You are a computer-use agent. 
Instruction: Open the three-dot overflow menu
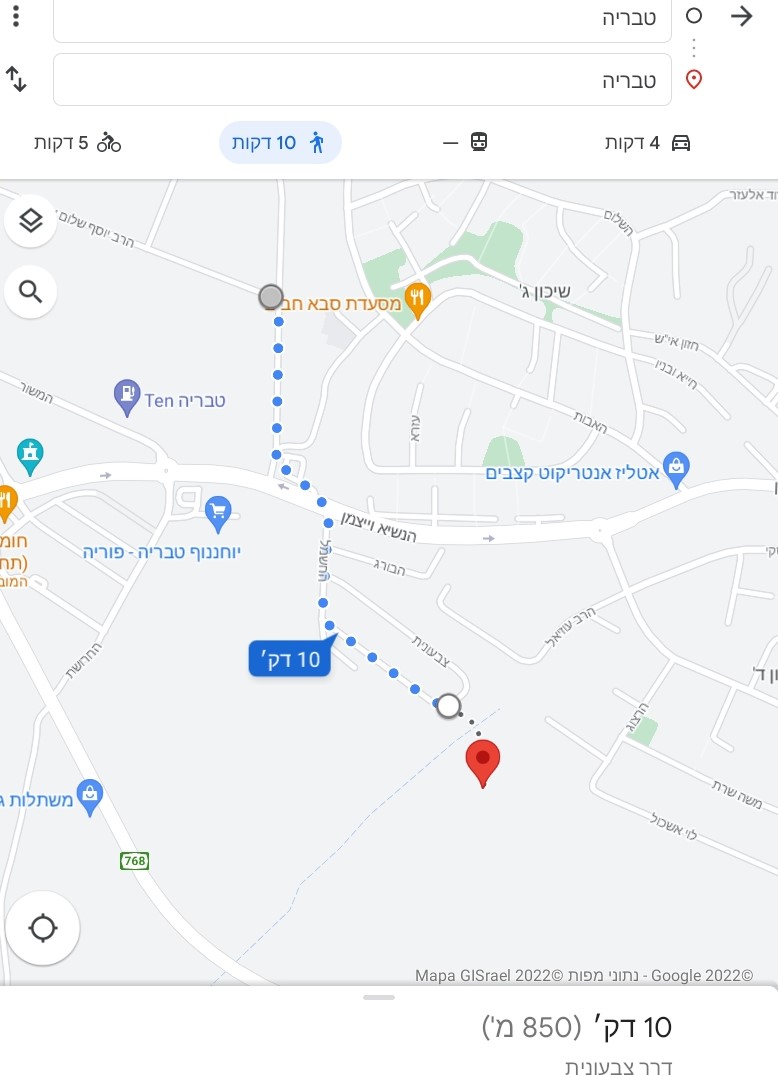click(16, 16)
